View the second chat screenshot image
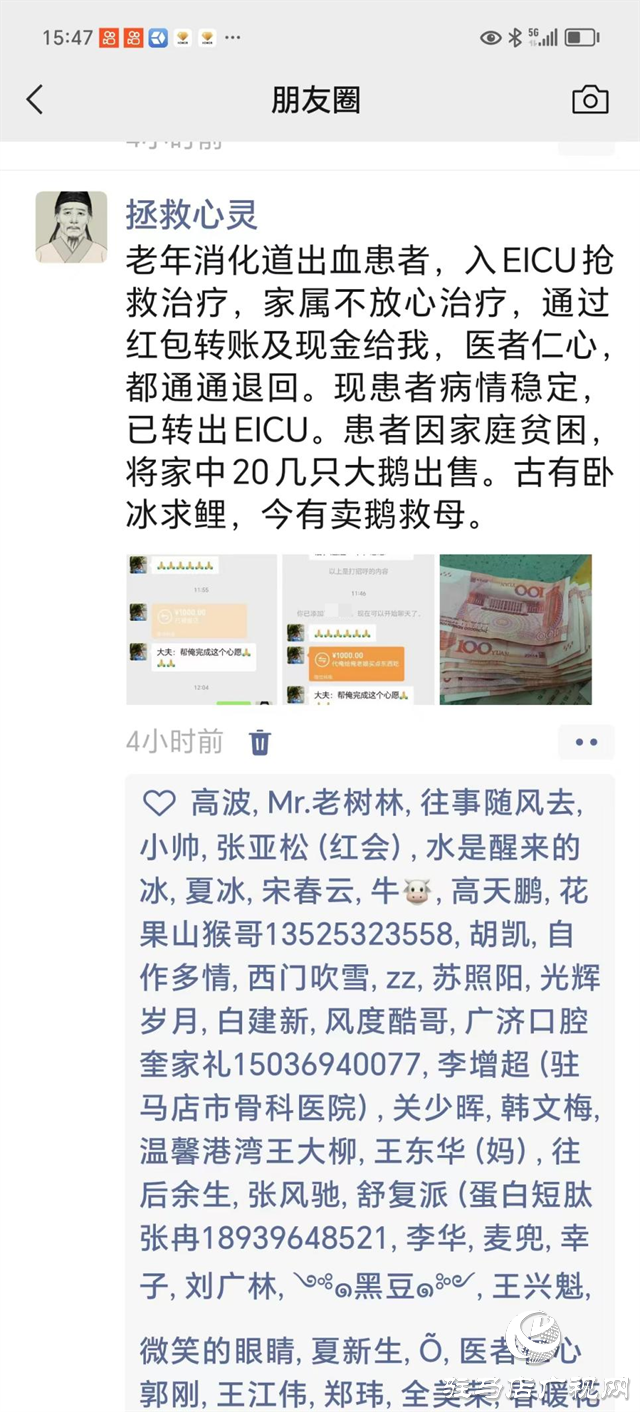 click(x=358, y=629)
